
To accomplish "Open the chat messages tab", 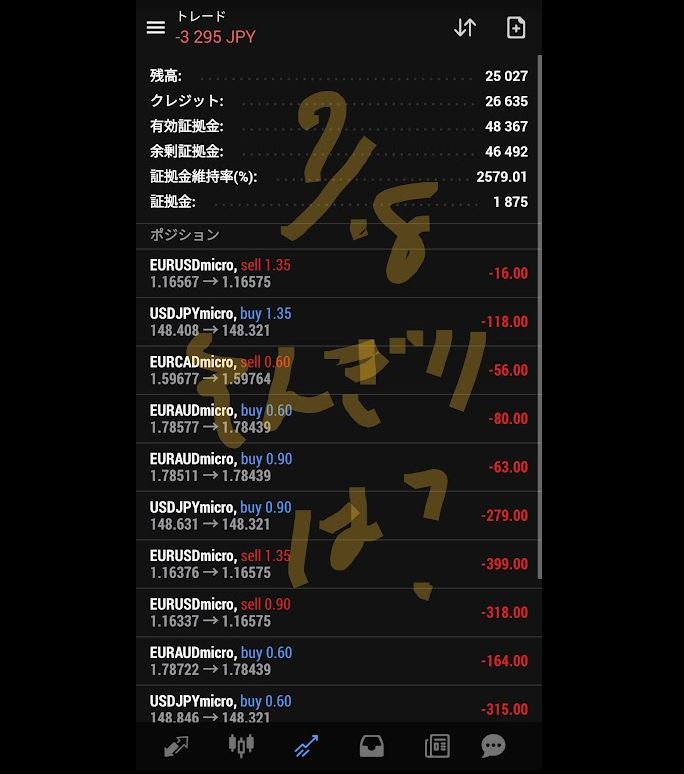I will (493, 746).
